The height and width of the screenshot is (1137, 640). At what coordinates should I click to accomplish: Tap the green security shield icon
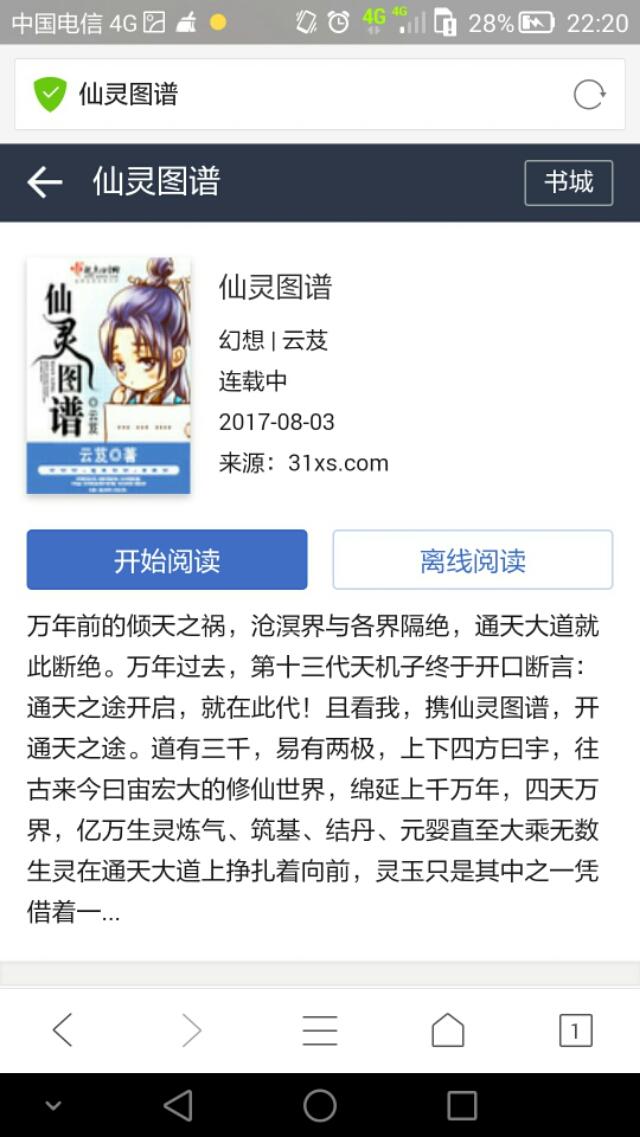point(50,94)
